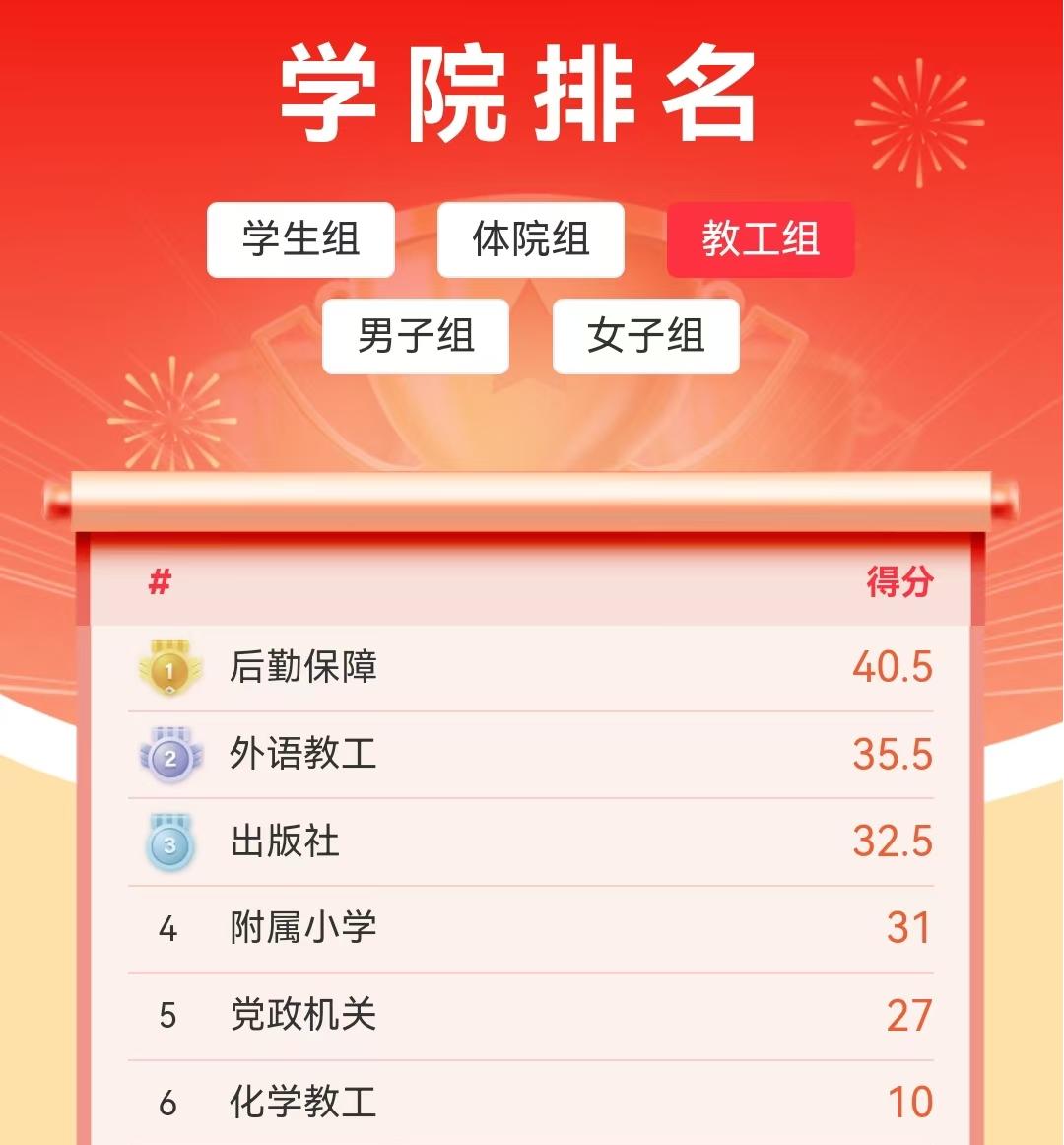This screenshot has height=1145, width=1064.
Task: Select the 体院组 group
Action: [530, 239]
